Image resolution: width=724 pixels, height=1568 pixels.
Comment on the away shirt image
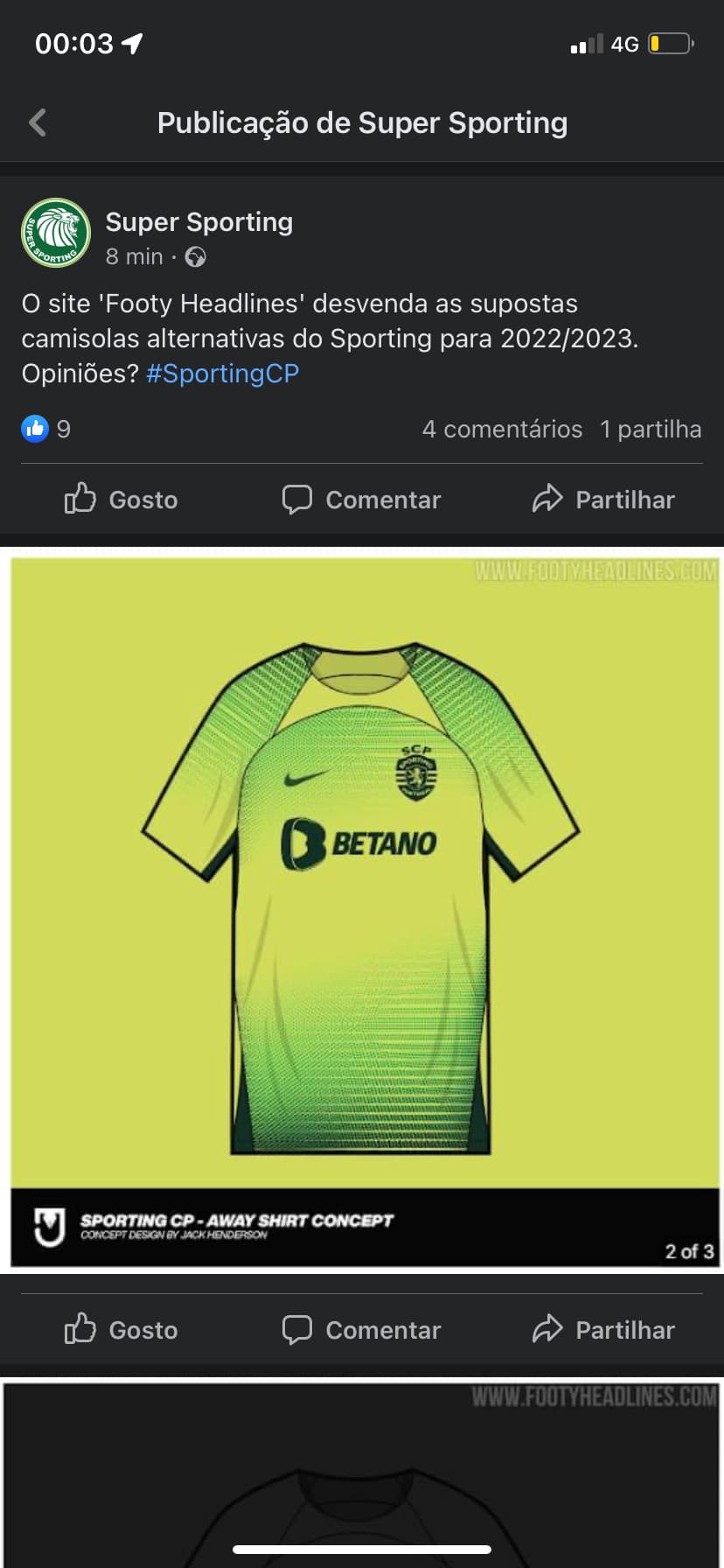pos(362,1330)
